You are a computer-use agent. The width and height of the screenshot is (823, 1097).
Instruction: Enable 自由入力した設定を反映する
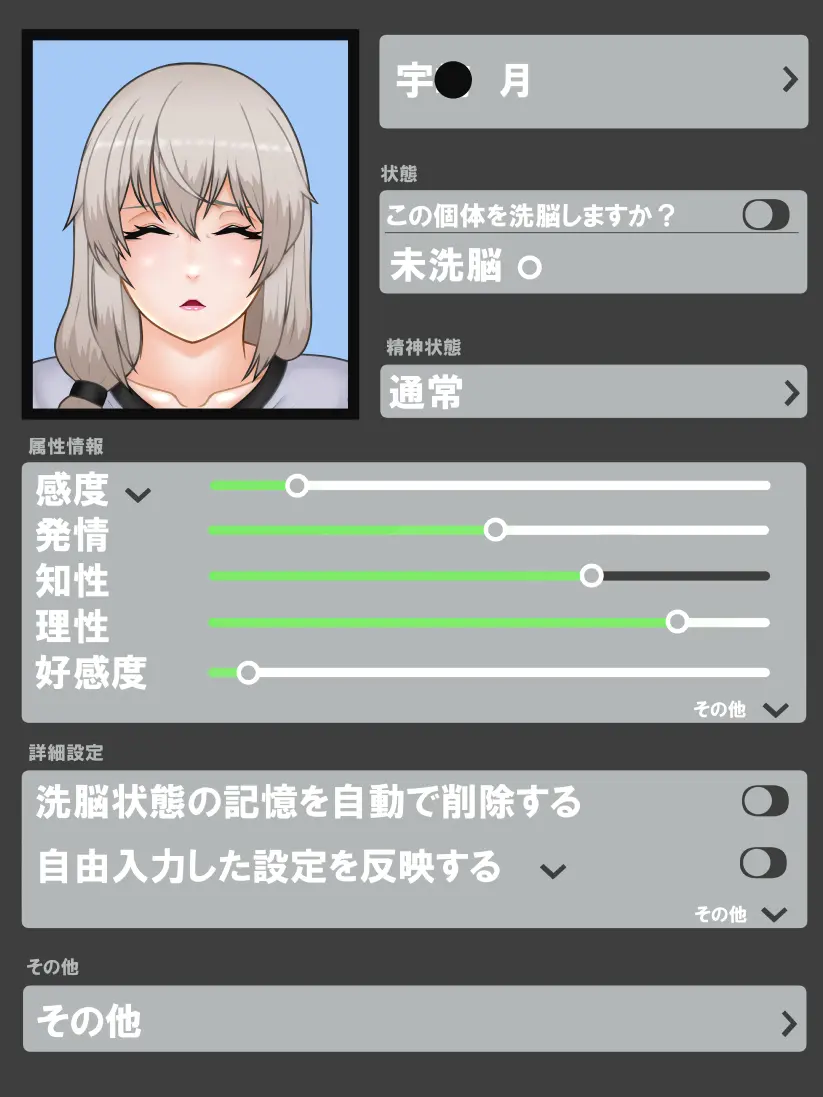[763, 863]
